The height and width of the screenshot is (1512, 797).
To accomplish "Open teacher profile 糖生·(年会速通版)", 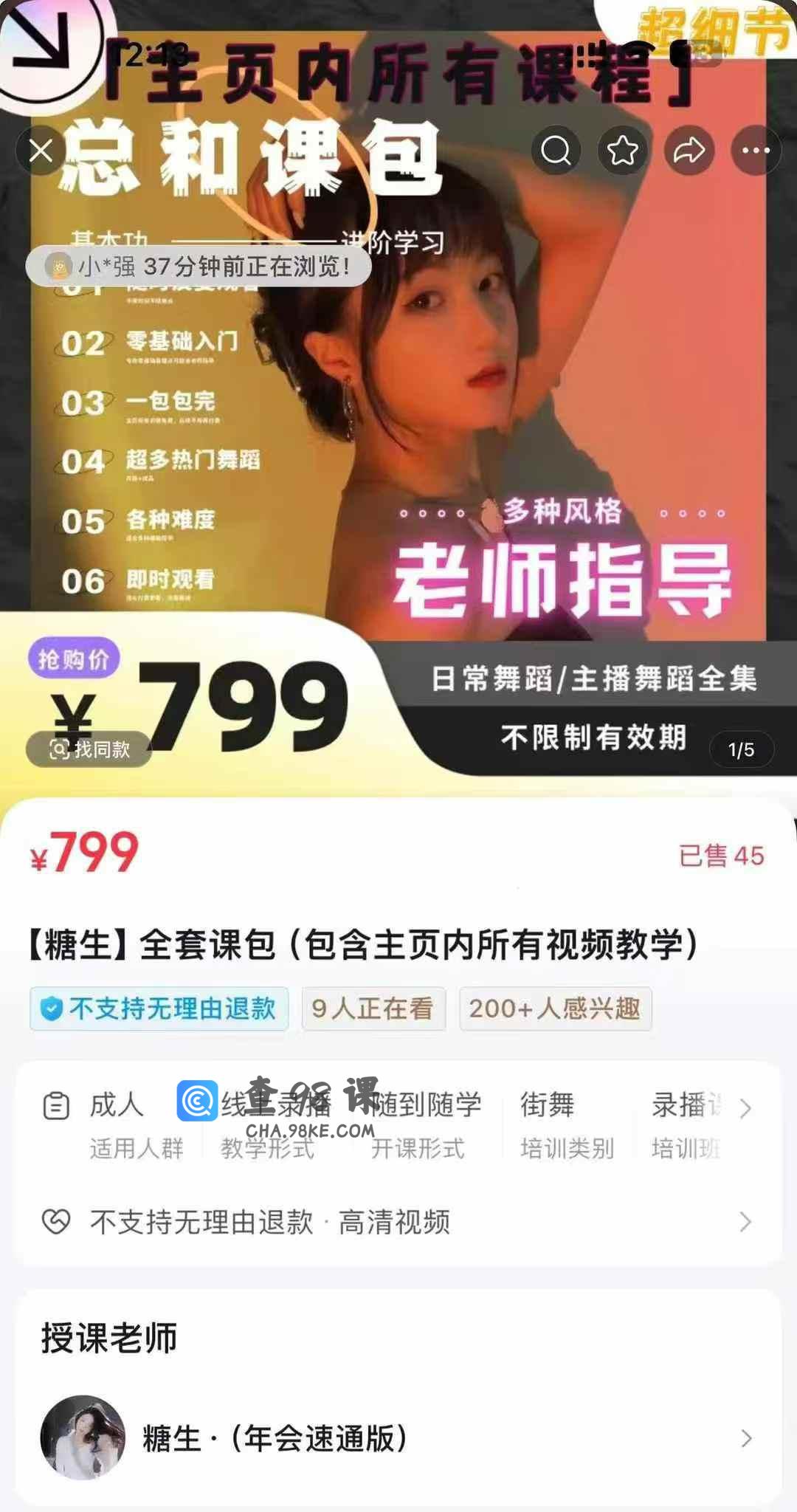I will click(x=398, y=1437).
